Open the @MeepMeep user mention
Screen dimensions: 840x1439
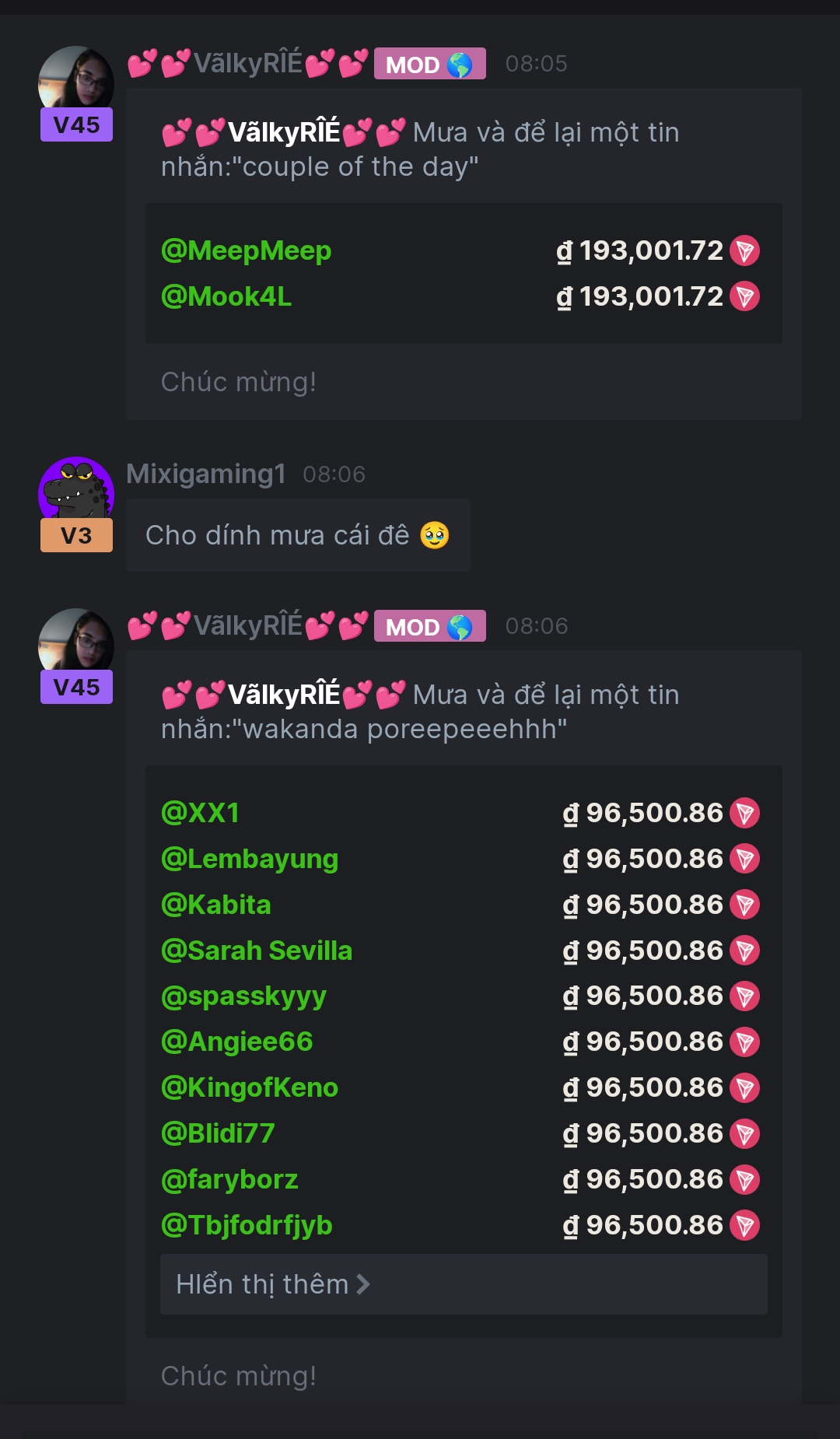click(246, 250)
